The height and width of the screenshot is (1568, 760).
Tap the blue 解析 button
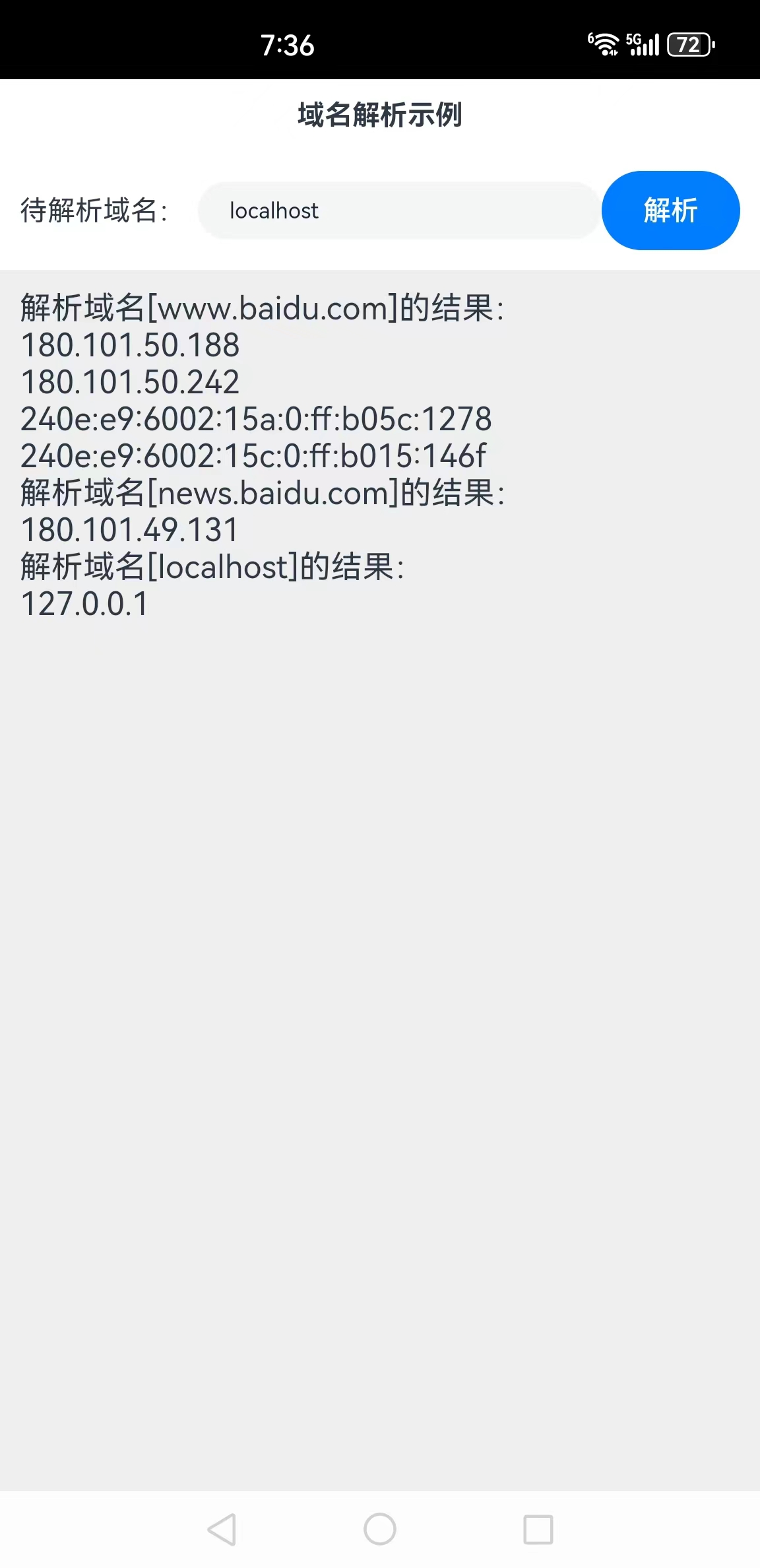(670, 211)
